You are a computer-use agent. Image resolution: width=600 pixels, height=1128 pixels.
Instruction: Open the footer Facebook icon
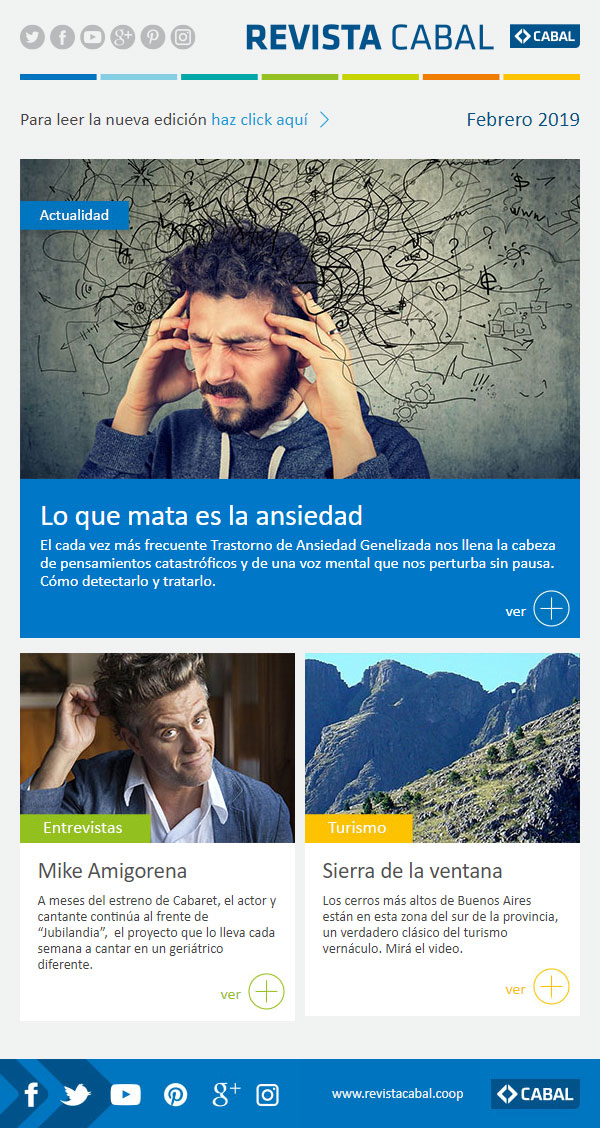coord(31,1095)
